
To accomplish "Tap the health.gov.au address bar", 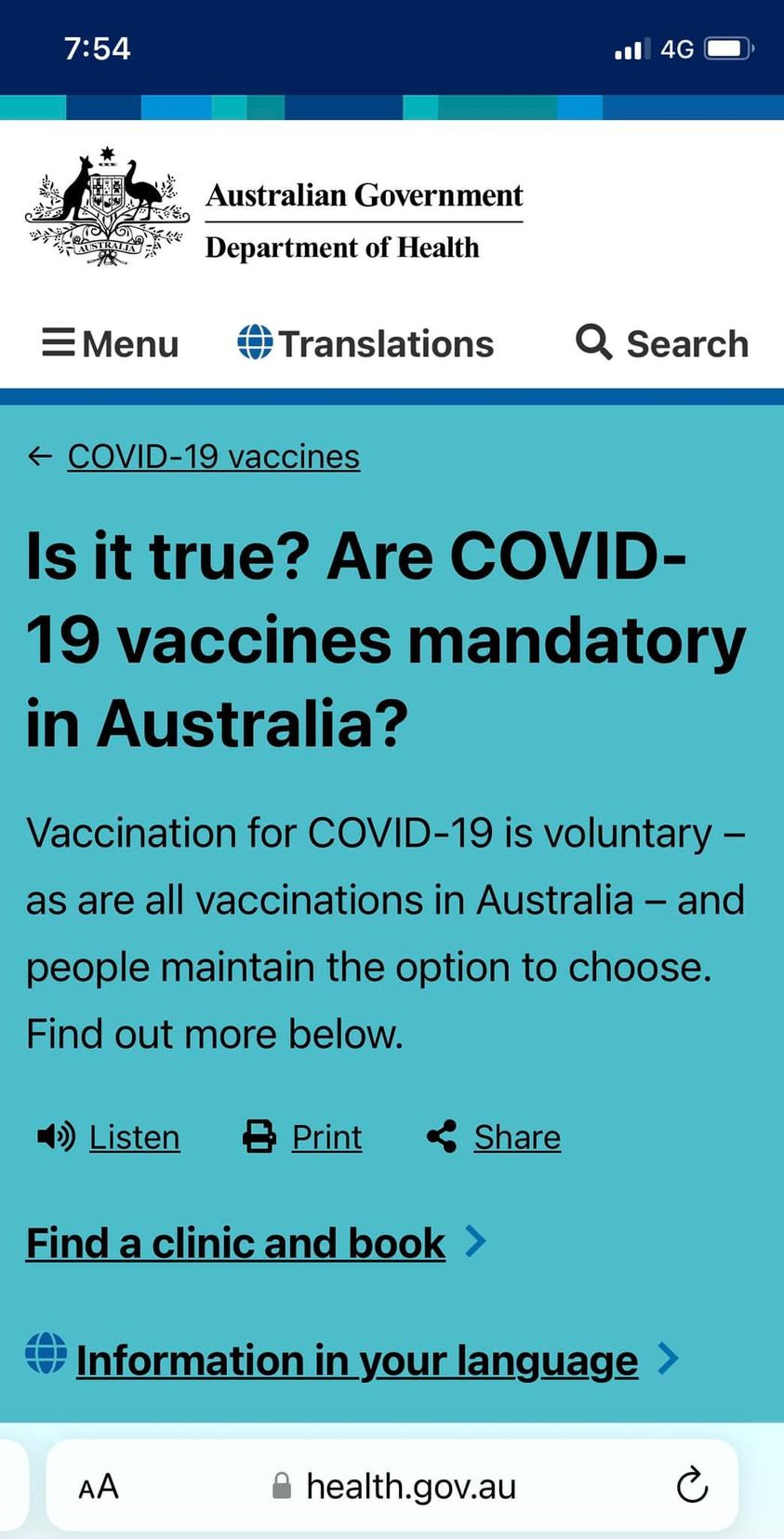I will (392, 1486).
